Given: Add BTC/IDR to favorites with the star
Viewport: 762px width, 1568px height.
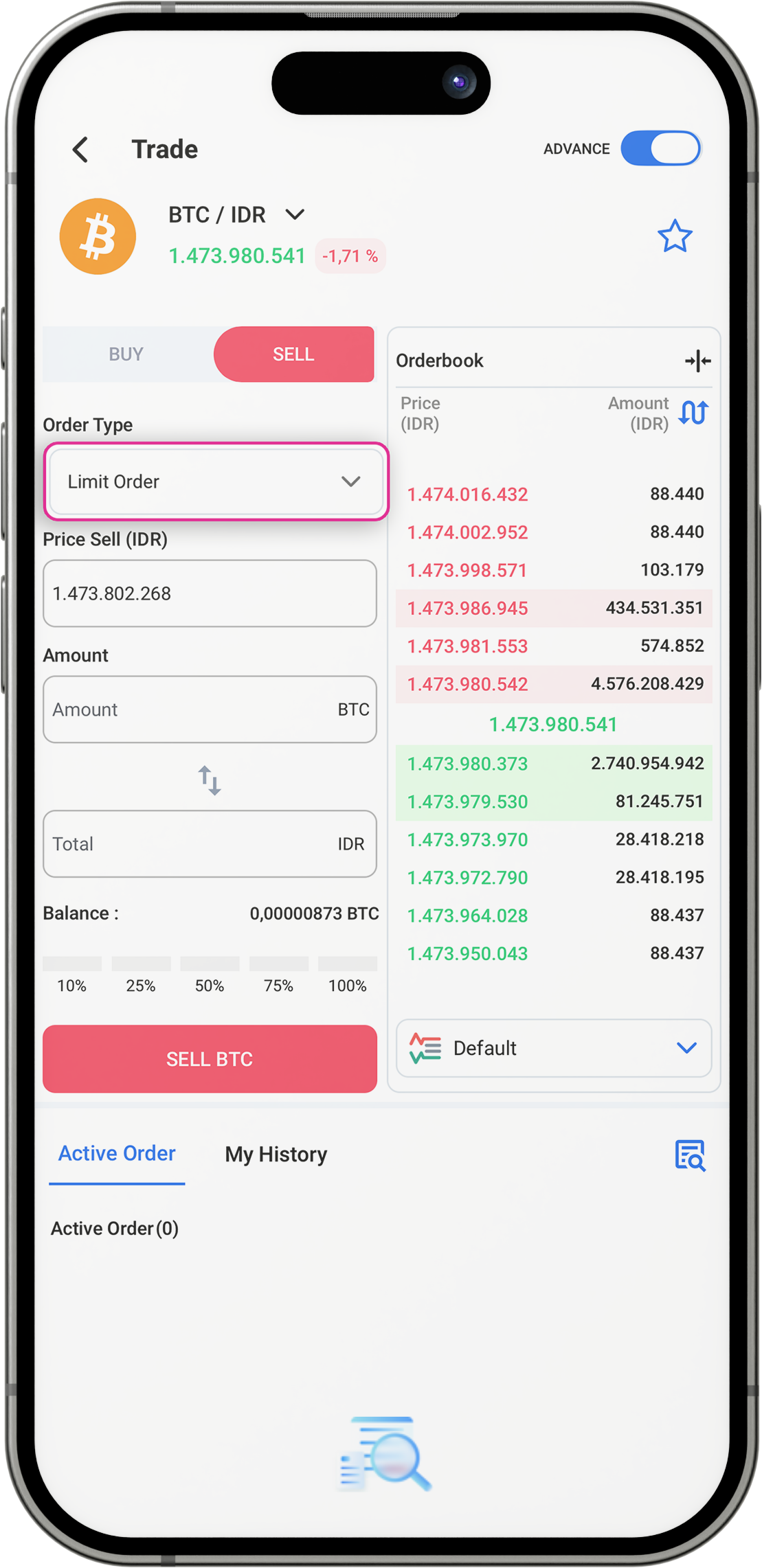Looking at the screenshot, I should click(x=674, y=237).
